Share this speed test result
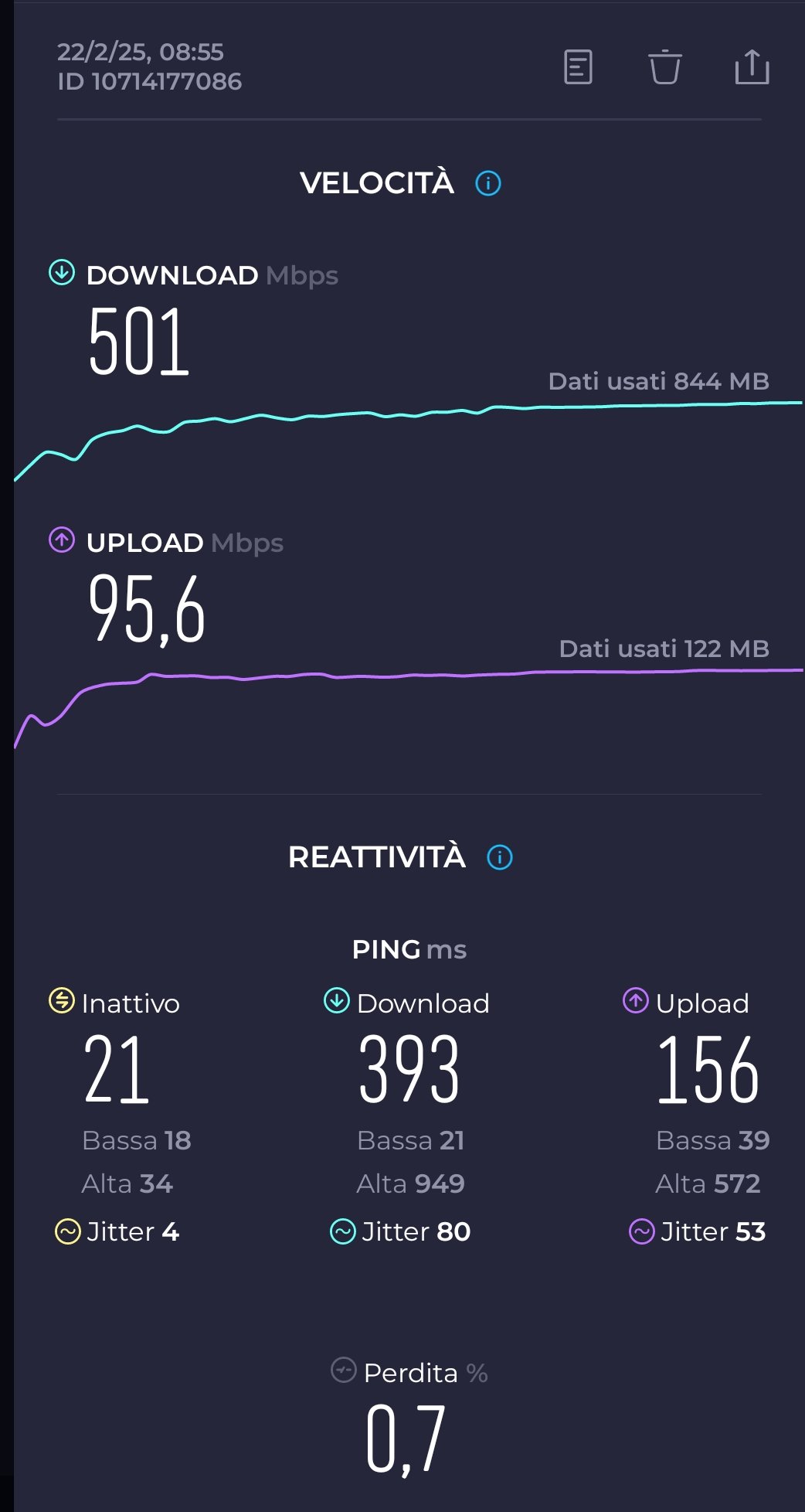This screenshot has height=1512, width=805. pyautogui.click(x=752, y=67)
